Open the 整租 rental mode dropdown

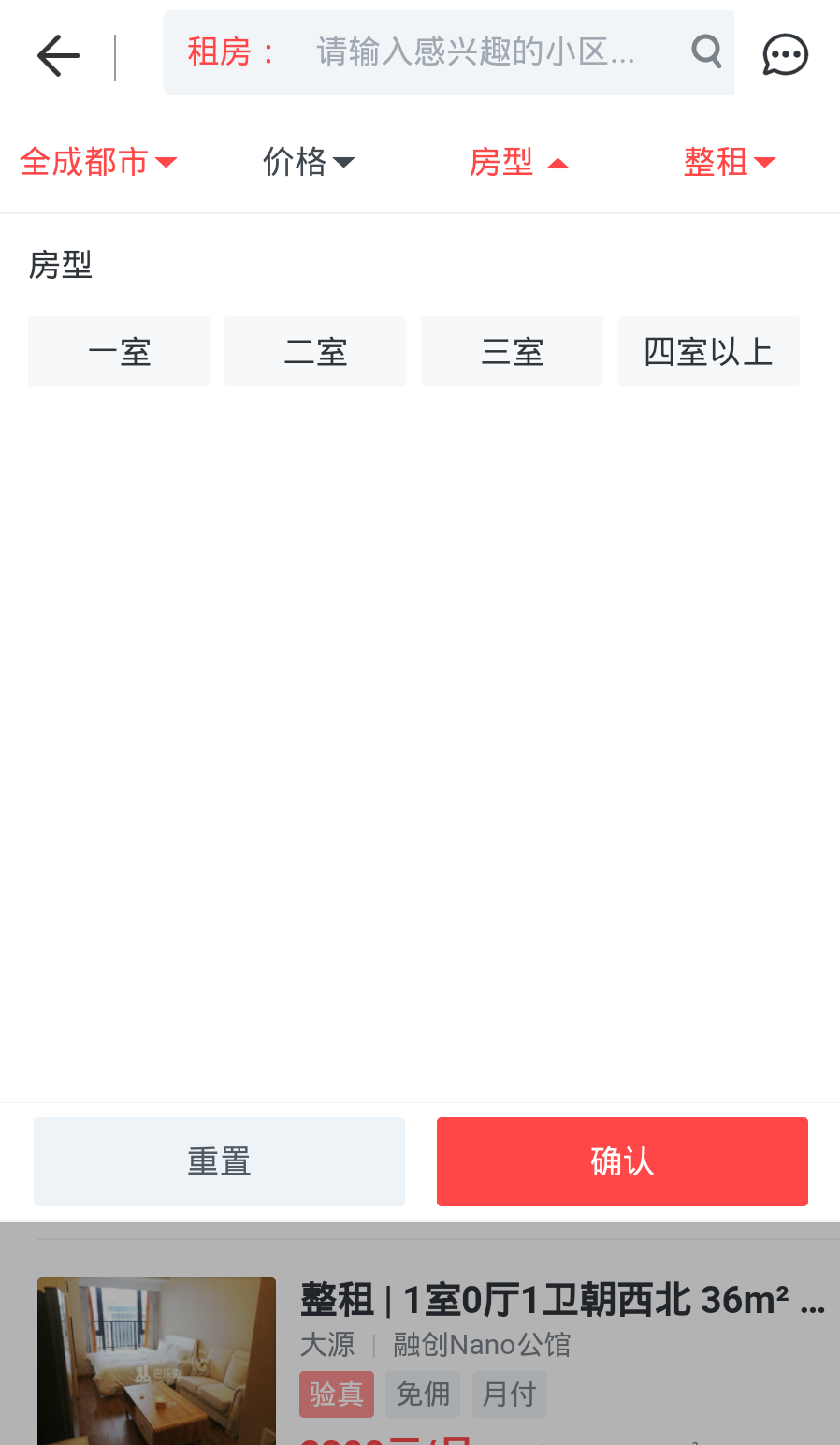tap(729, 162)
